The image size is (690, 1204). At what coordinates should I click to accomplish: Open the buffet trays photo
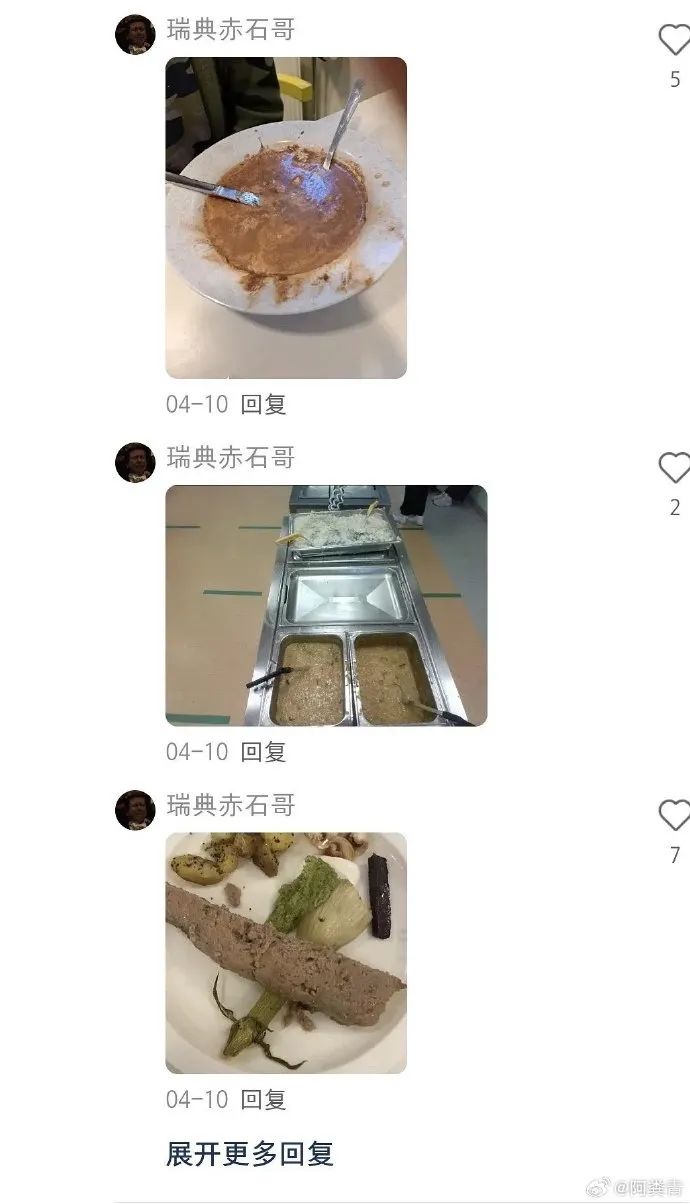coord(326,605)
